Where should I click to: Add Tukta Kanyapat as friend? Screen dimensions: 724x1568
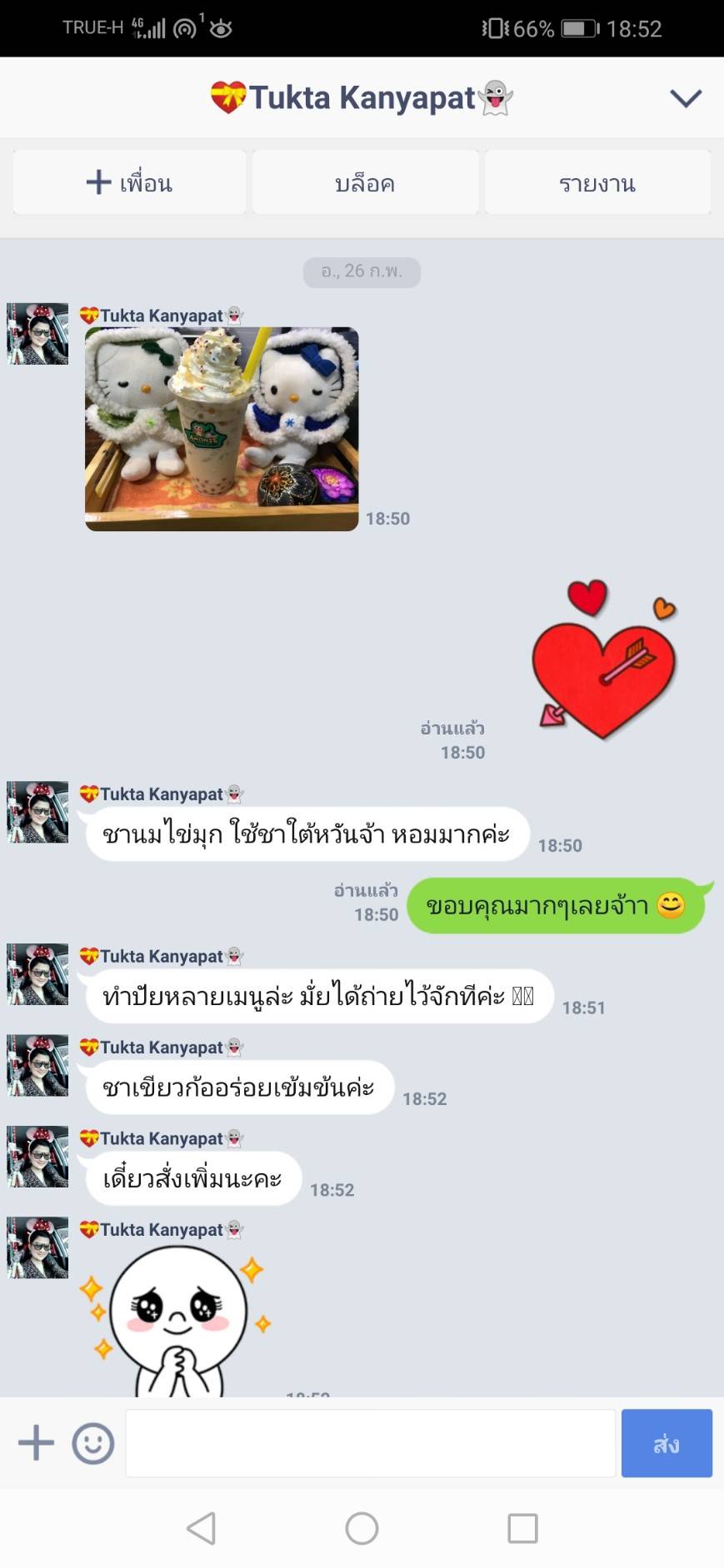coord(129,182)
